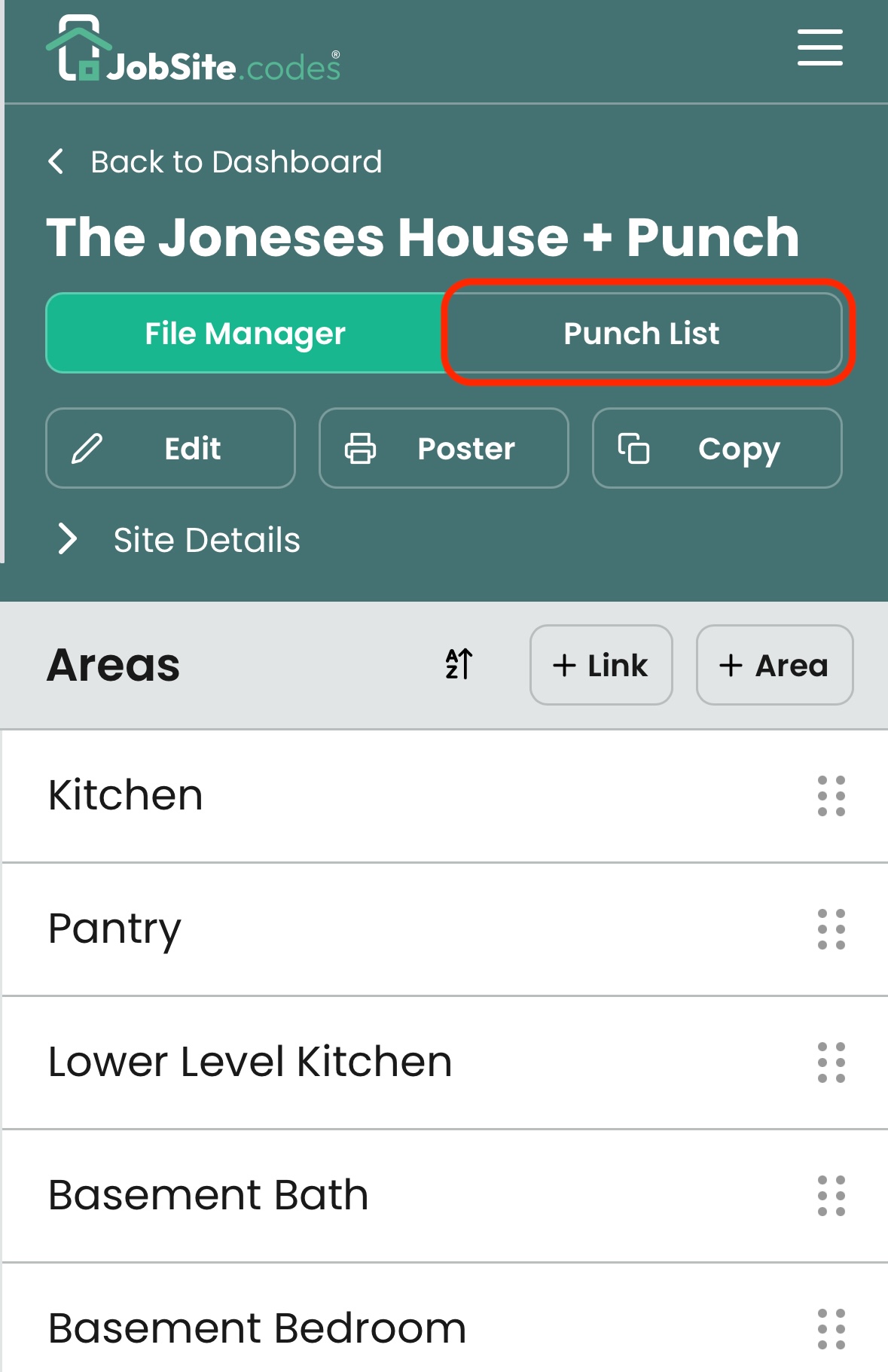Screen dimensions: 888x1372
Task: Tap the drag handle beside Kitchen
Action: coord(832,796)
